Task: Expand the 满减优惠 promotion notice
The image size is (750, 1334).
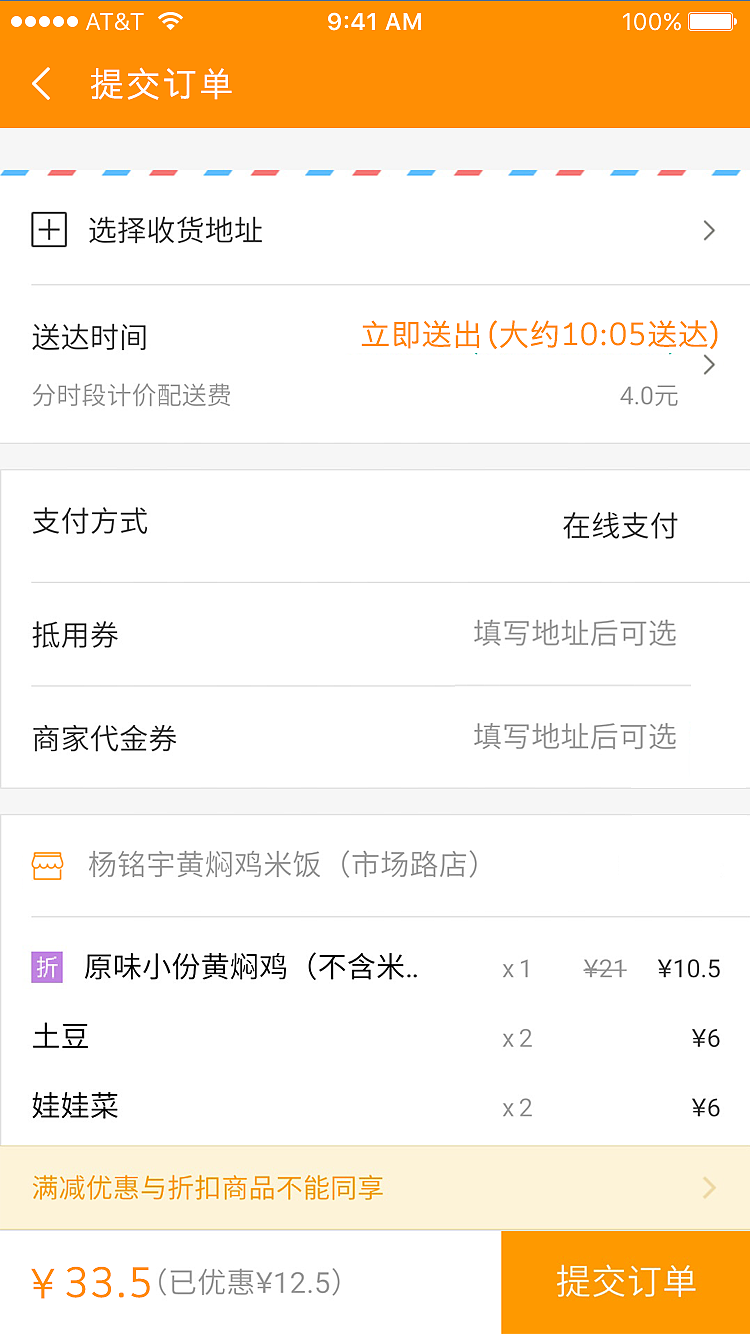Action: pyautogui.click(x=710, y=1188)
